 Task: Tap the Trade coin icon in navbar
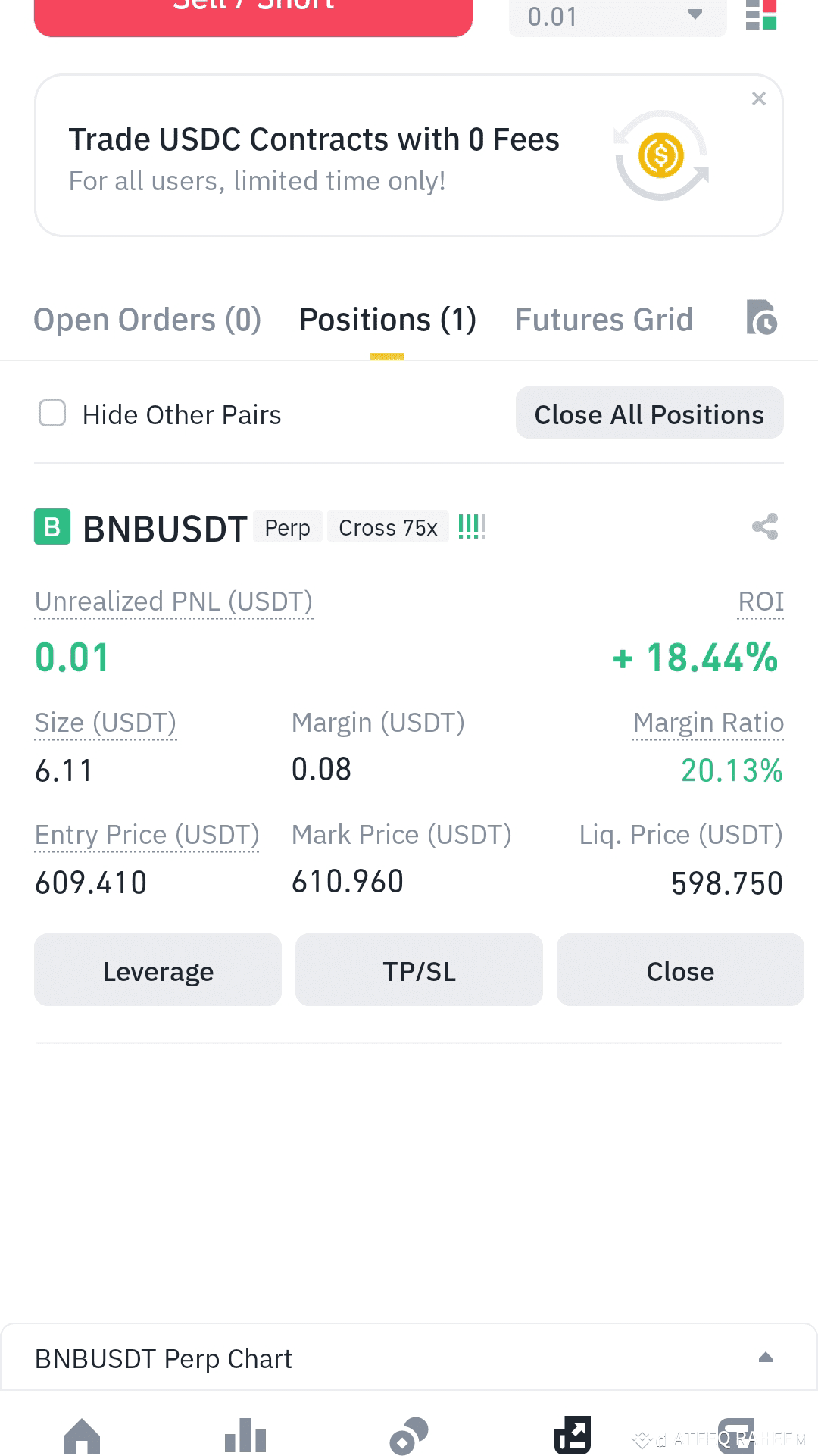(409, 1434)
